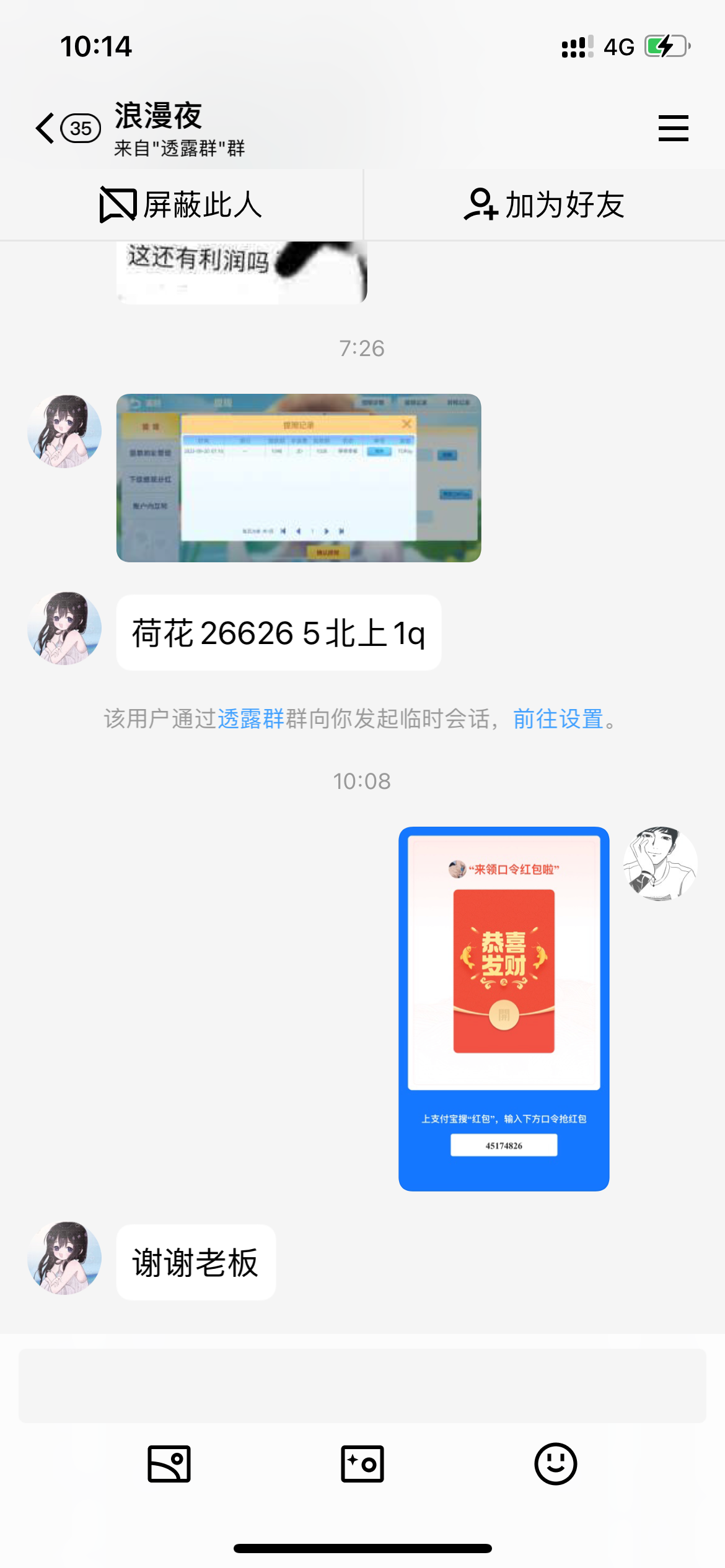The width and height of the screenshot is (725, 1568).
Task: Tap my own avatar beside the red envelope
Action: (660, 863)
